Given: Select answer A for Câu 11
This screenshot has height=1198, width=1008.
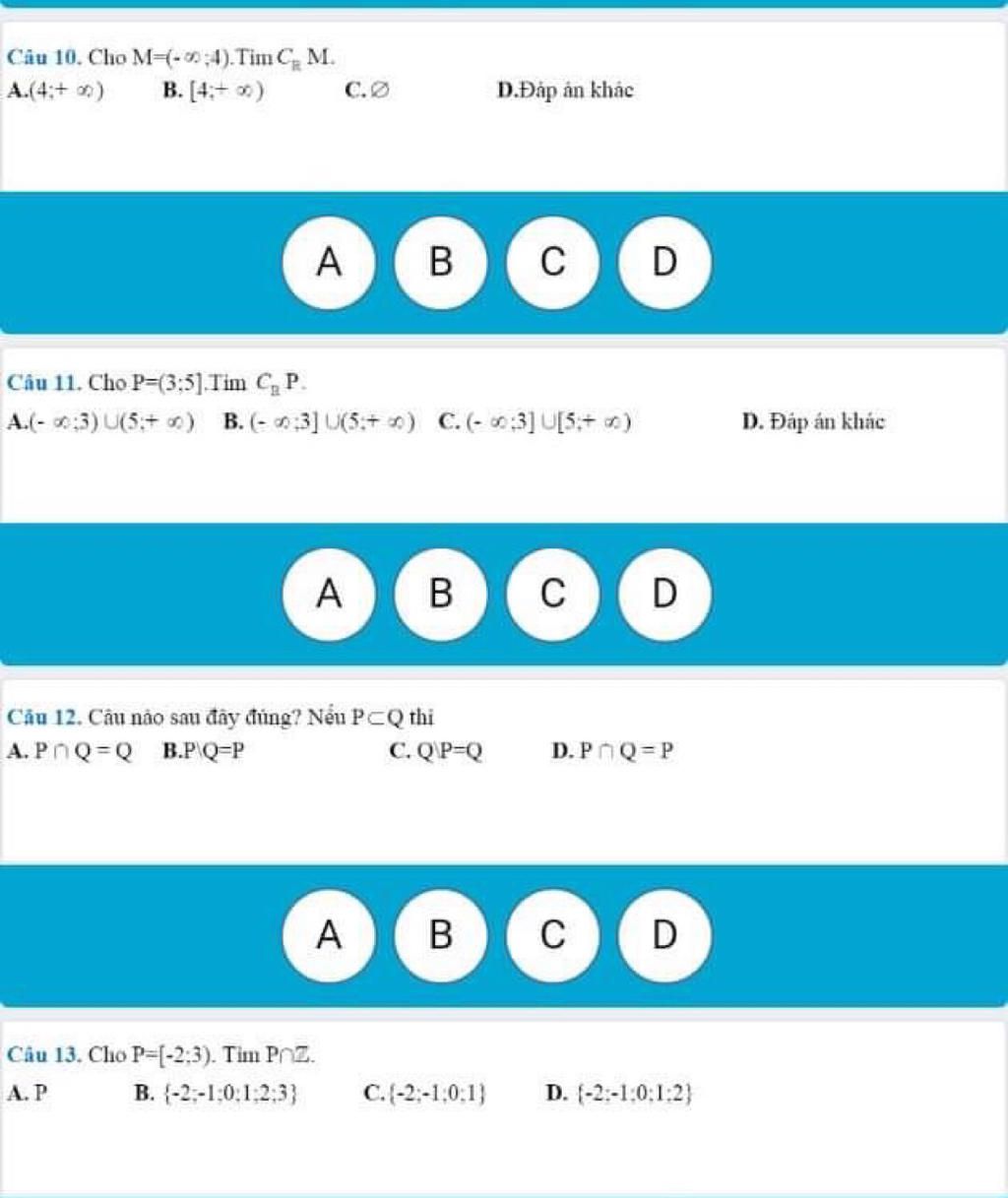Looking at the screenshot, I should click(x=329, y=595).
